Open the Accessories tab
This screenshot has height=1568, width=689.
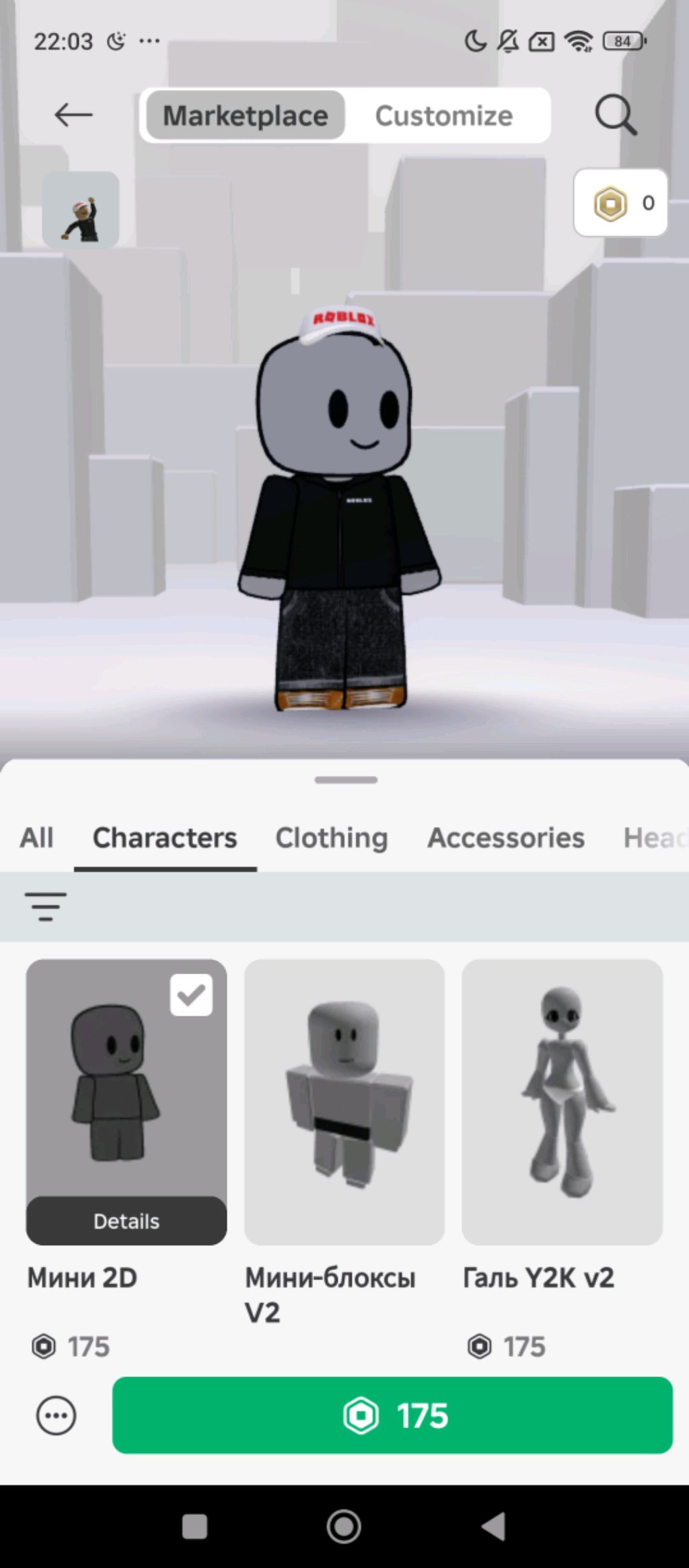tap(506, 838)
